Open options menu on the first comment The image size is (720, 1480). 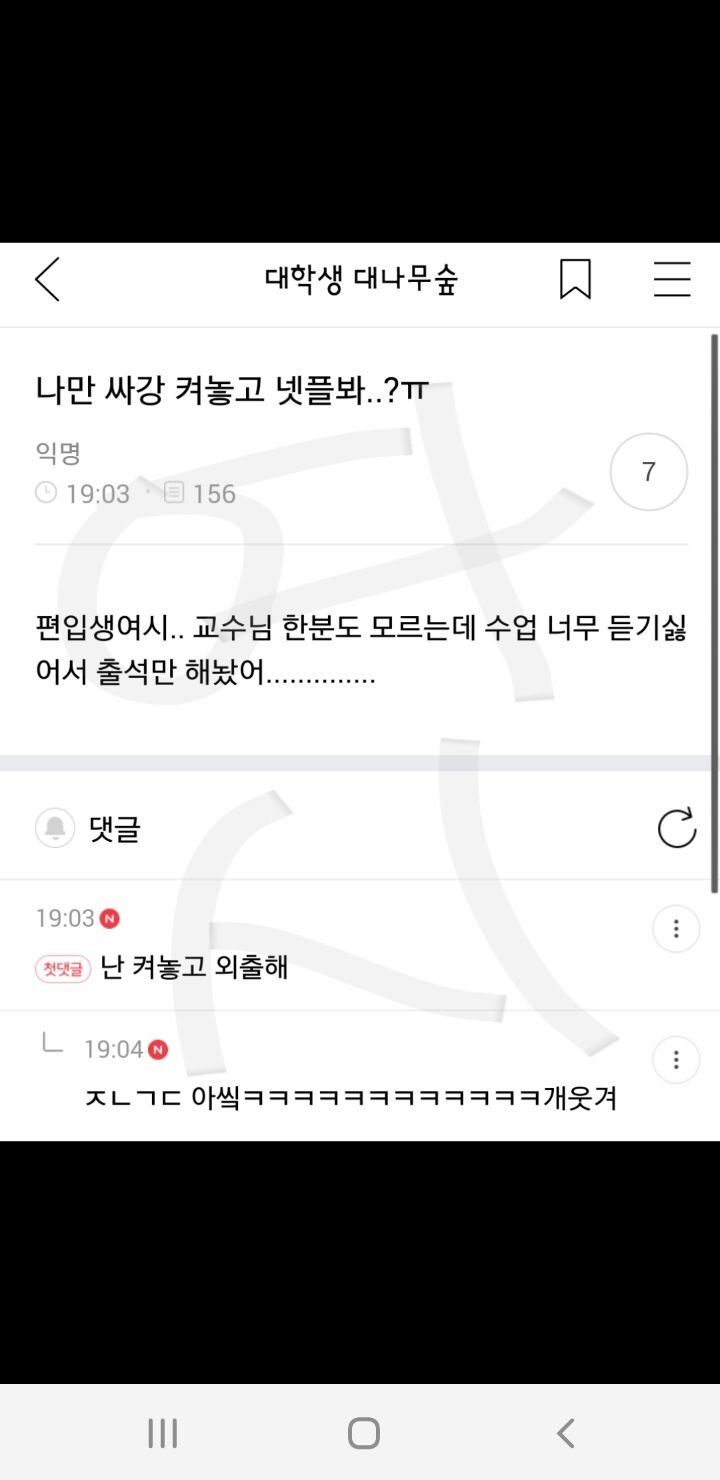pyautogui.click(x=676, y=928)
